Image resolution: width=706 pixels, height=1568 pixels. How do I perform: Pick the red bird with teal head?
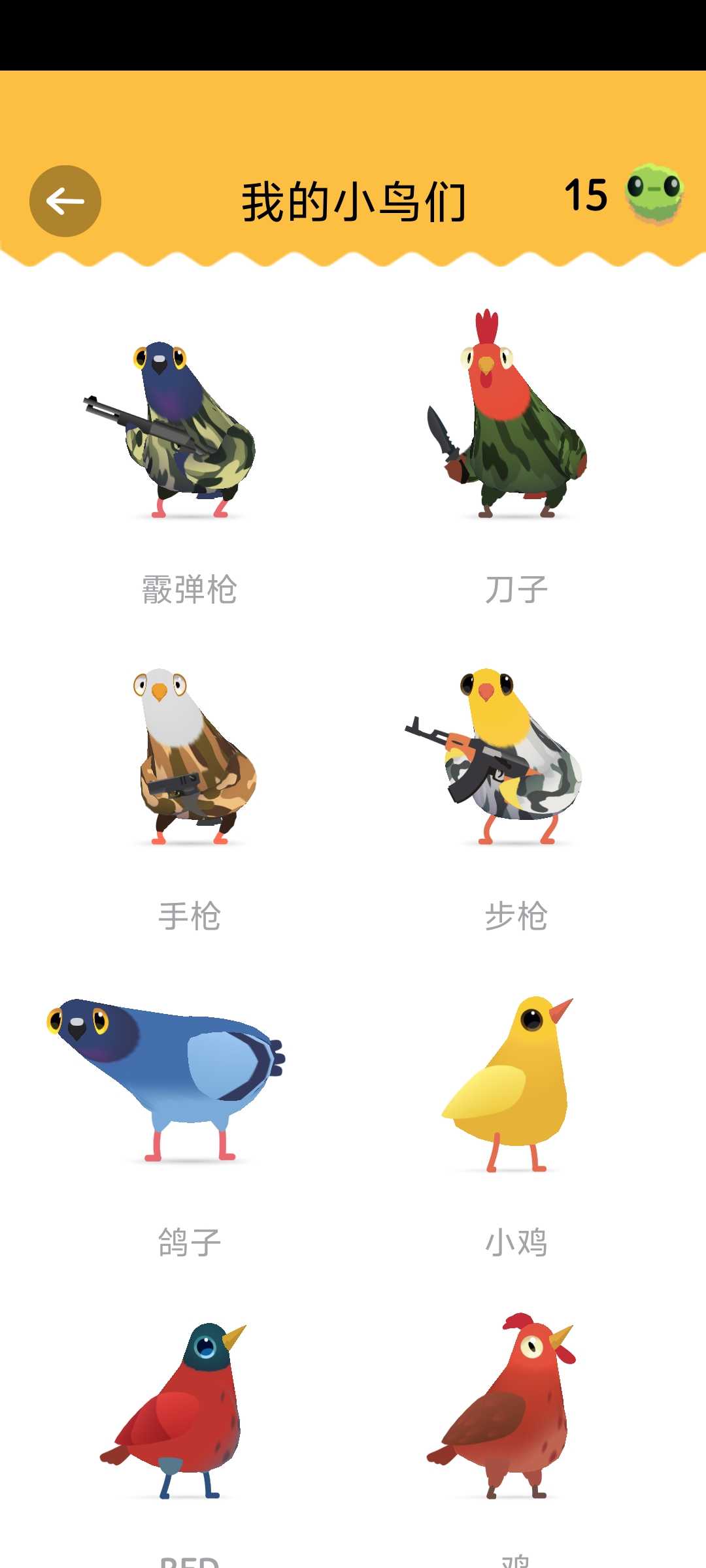183,1411
